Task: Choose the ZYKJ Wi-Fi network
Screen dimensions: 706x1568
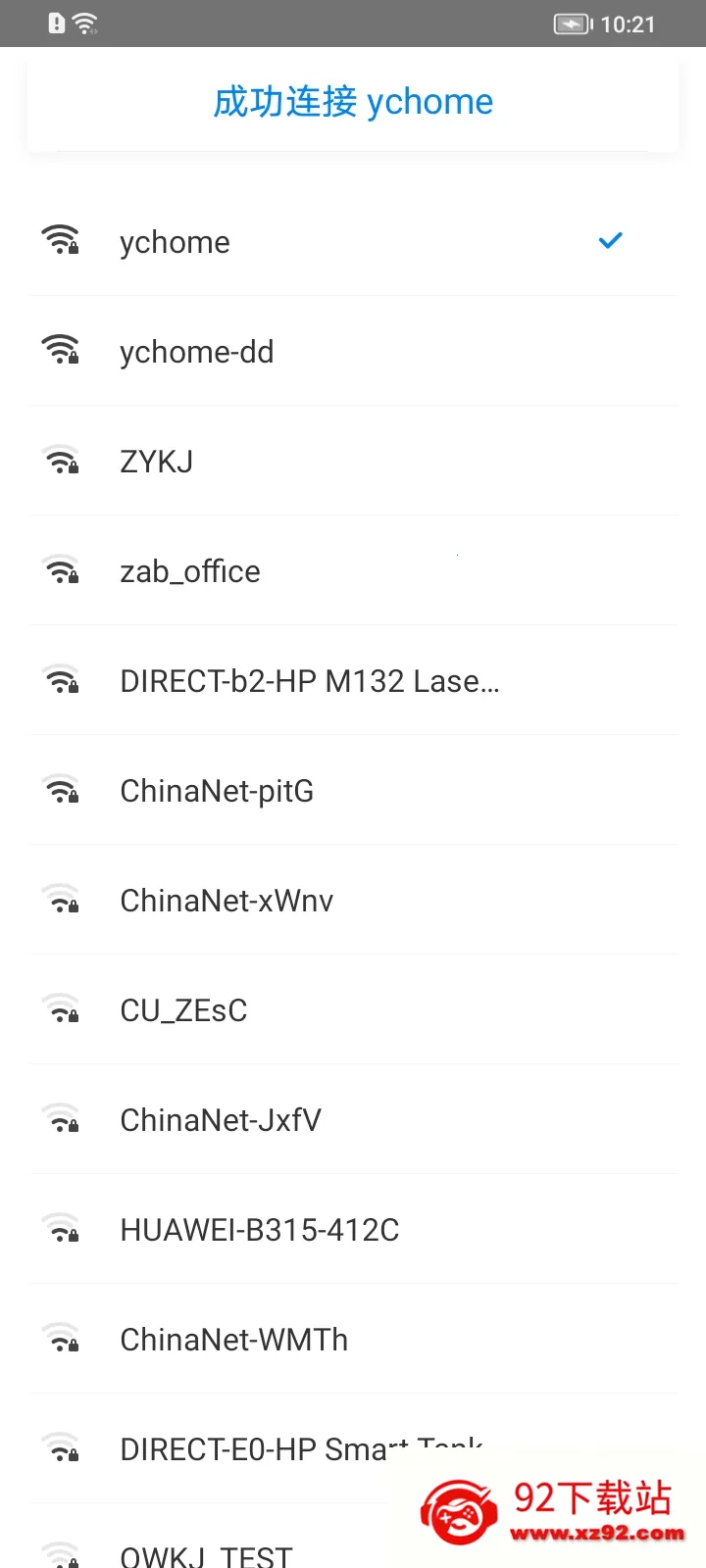Action: 353,461
